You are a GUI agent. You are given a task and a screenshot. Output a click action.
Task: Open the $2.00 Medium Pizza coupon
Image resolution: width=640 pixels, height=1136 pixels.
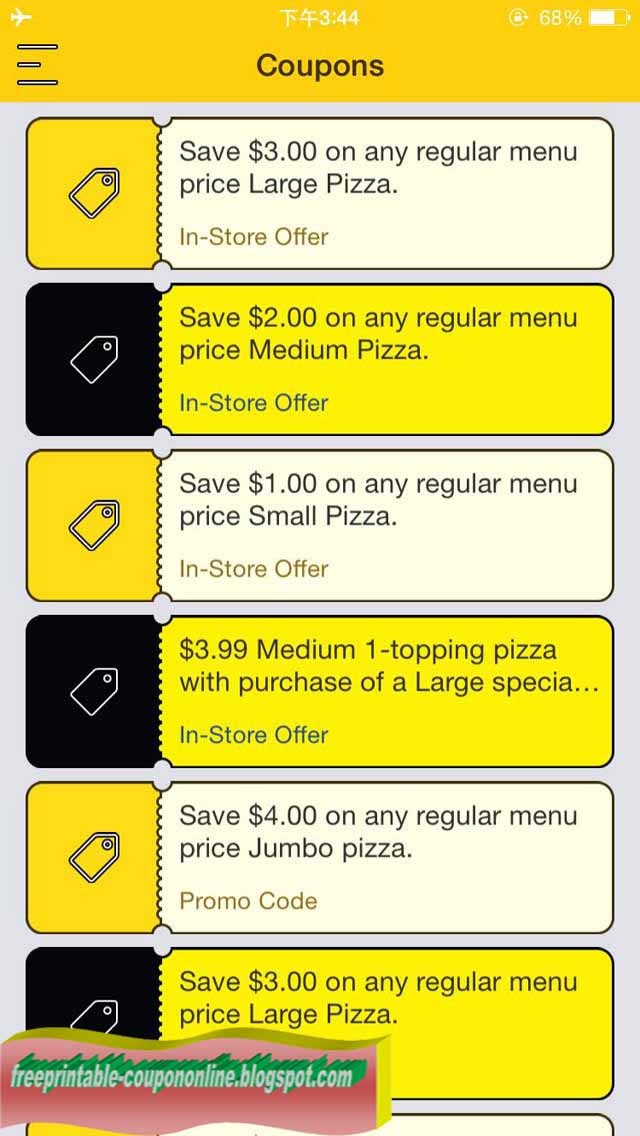pyautogui.click(x=320, y=359)
